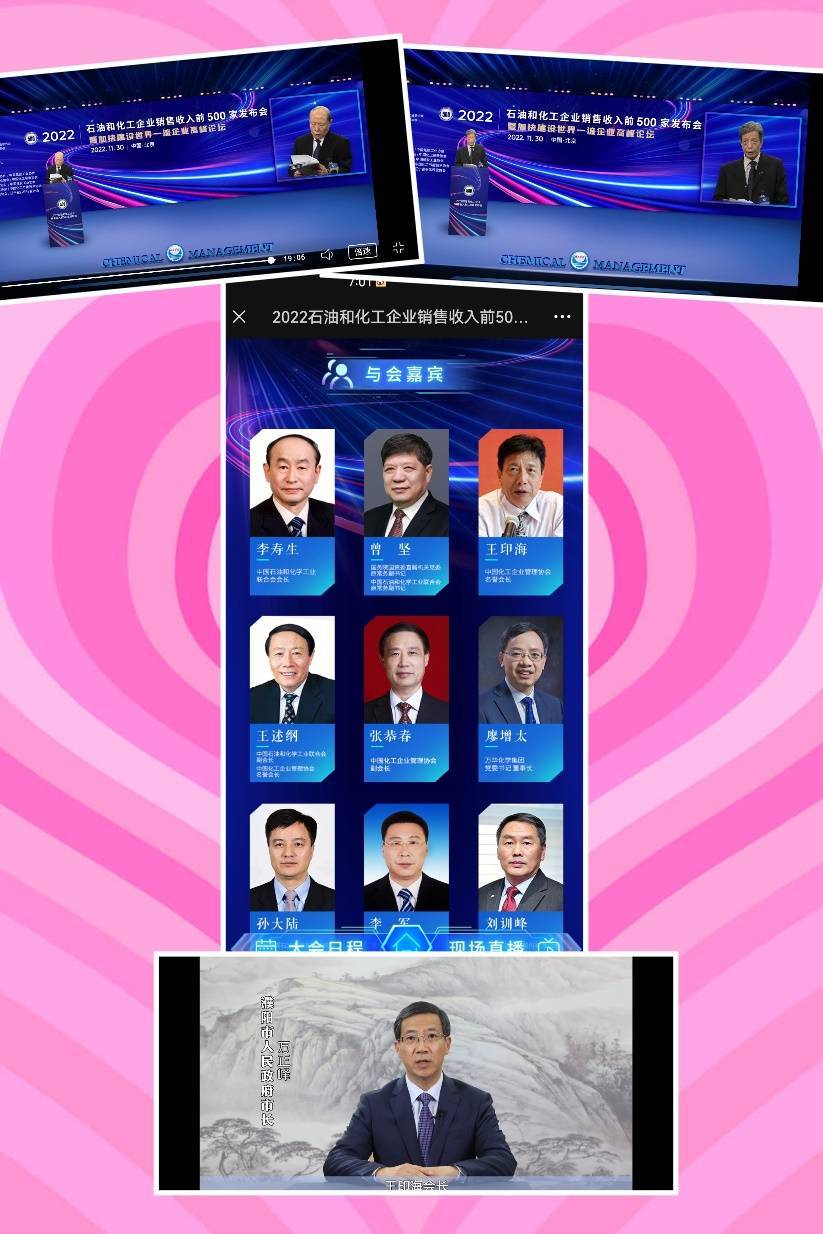823x1234 pixels.
Task: Close the article using the X icon
Action: click(x=240, y=317)
